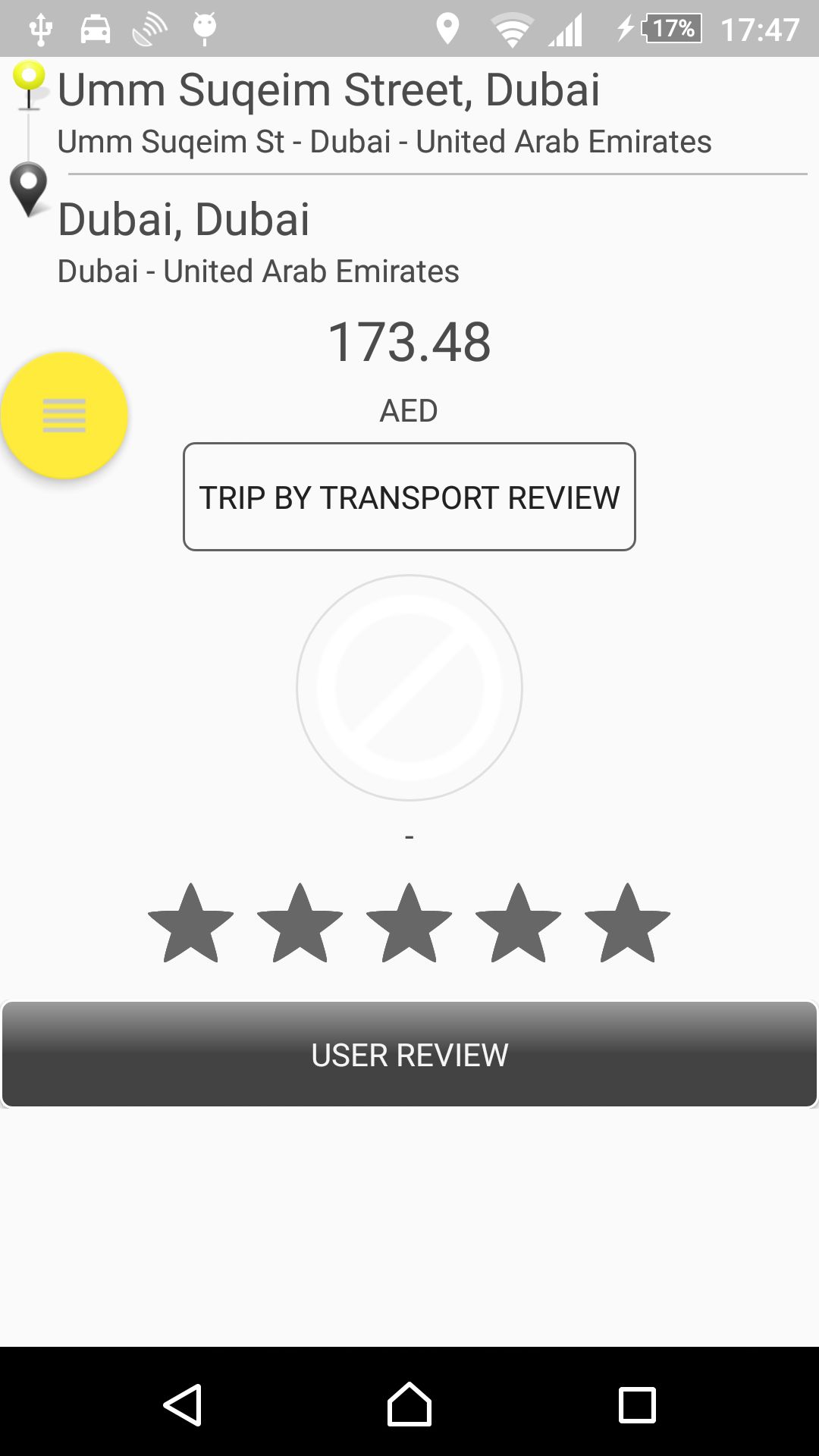Tap Trip by Transport Review button
This screenshot has height=1456, width=819.
[x=409, y=497]
